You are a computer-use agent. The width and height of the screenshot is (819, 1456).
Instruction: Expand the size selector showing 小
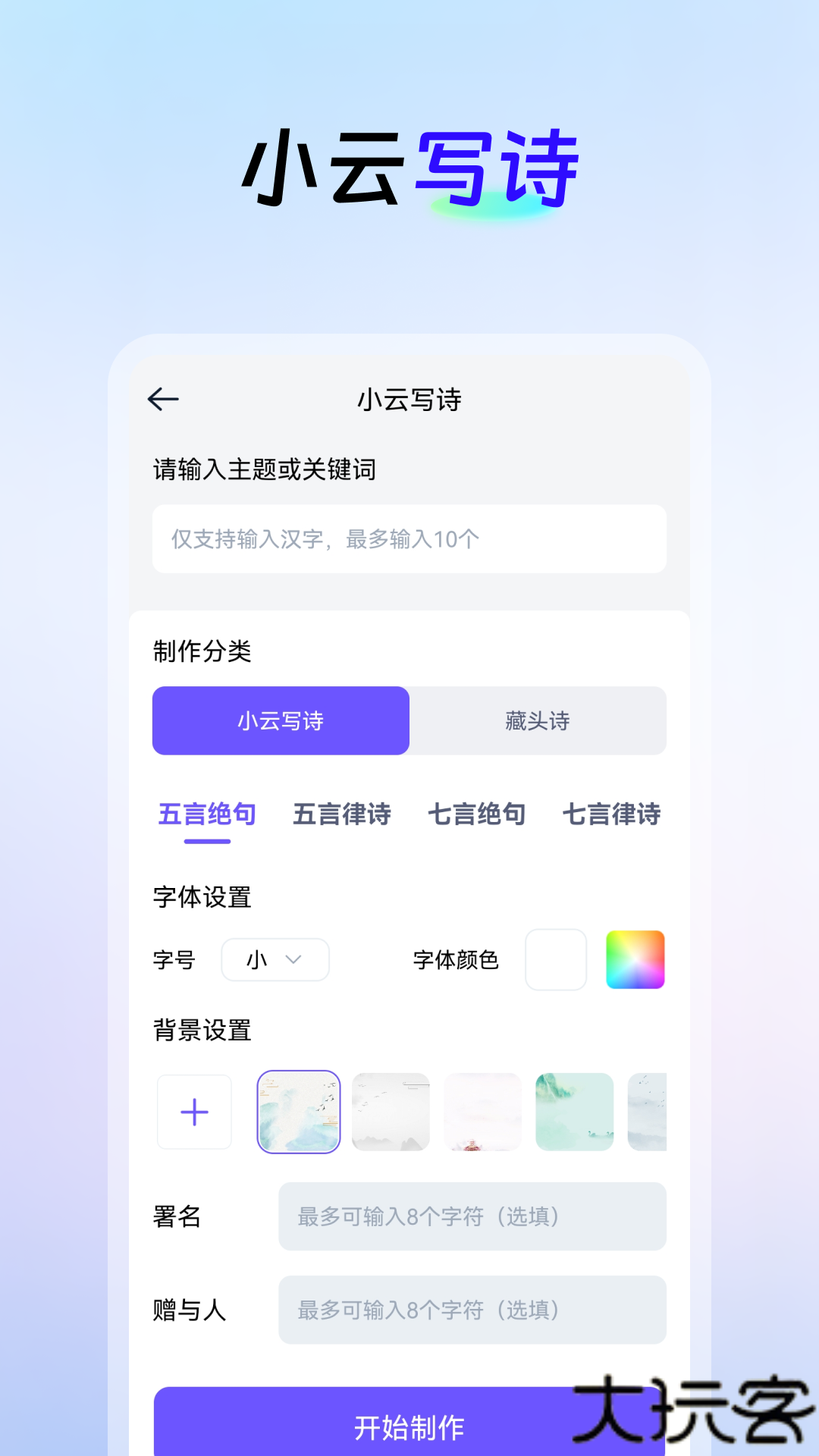[275, 960]
